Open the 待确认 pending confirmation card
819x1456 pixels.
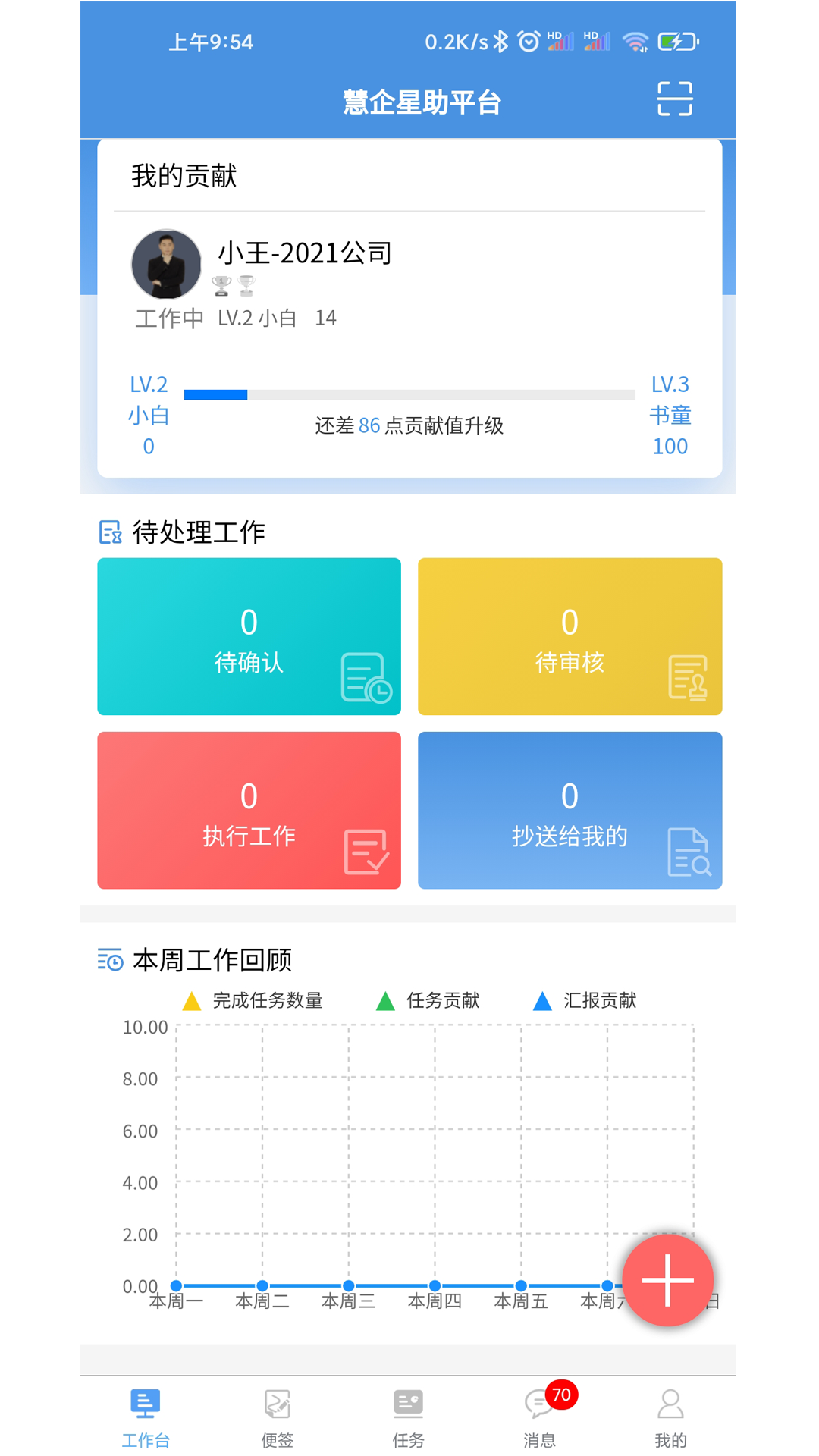249,636
